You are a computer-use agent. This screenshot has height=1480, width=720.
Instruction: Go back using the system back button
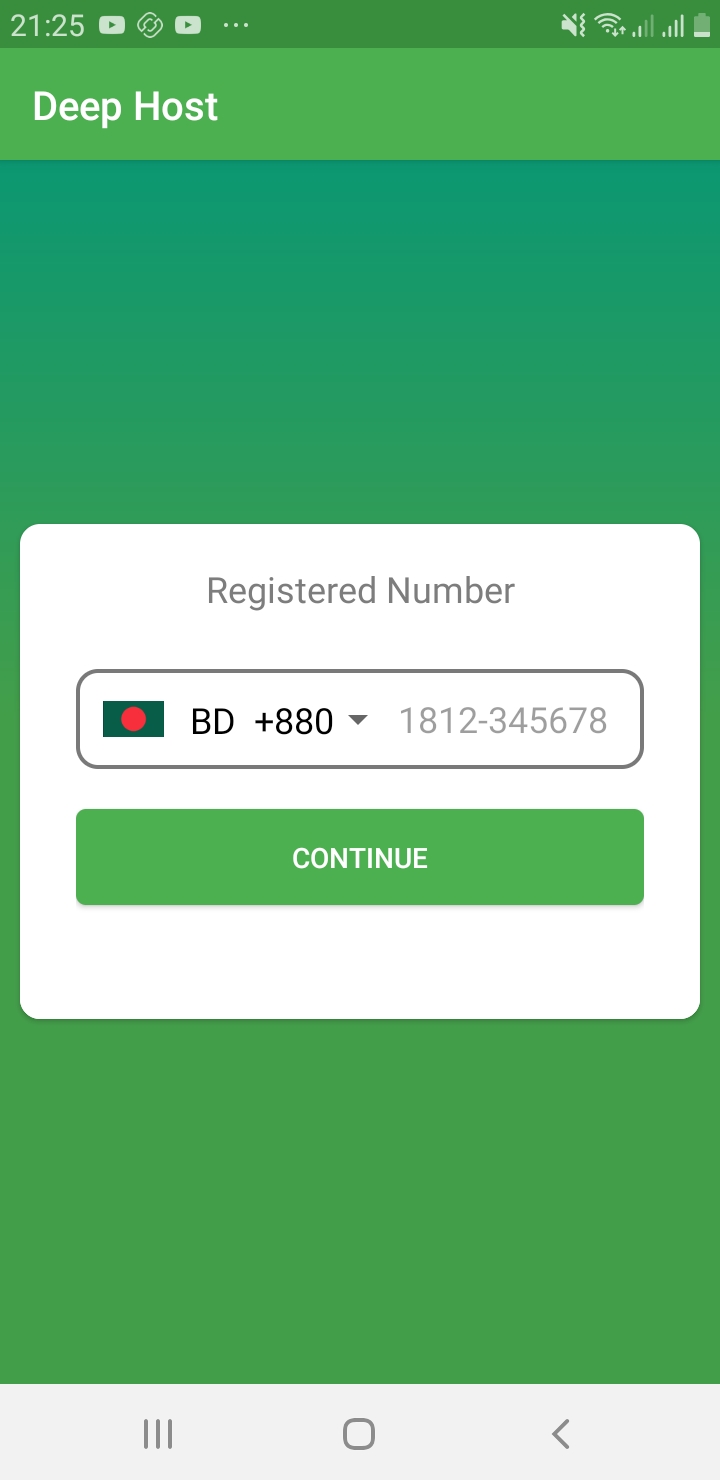tap(561, 1434)
